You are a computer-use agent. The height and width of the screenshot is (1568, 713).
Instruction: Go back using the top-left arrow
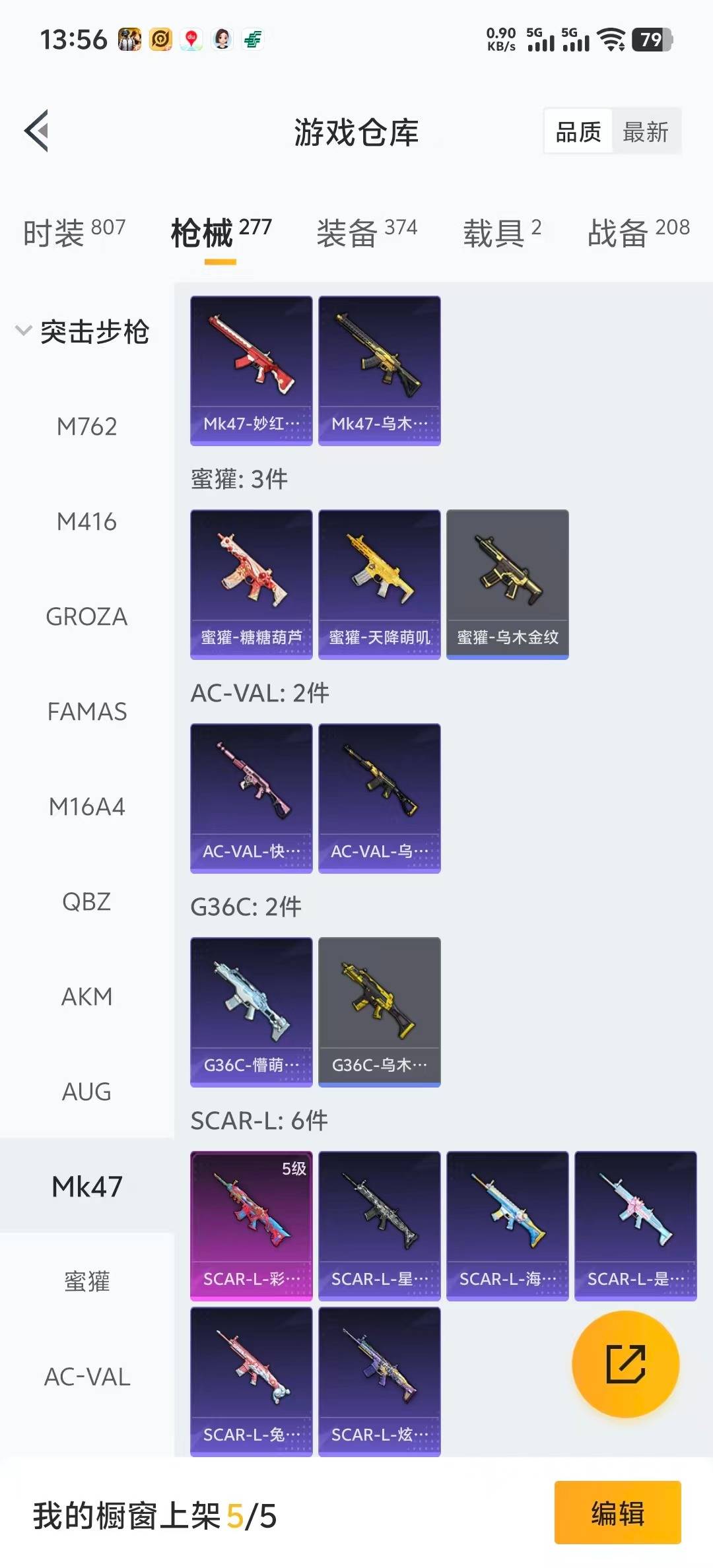pyautogui.click(x=37, y=131)
